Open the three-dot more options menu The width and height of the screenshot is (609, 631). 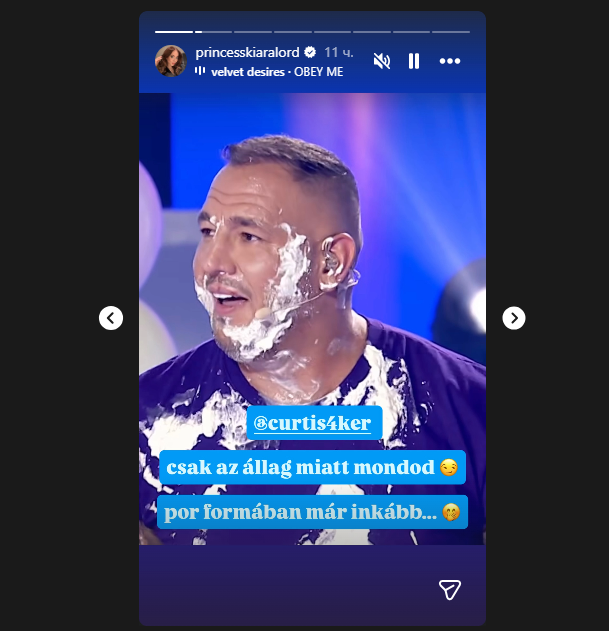[x=450, y=61]
